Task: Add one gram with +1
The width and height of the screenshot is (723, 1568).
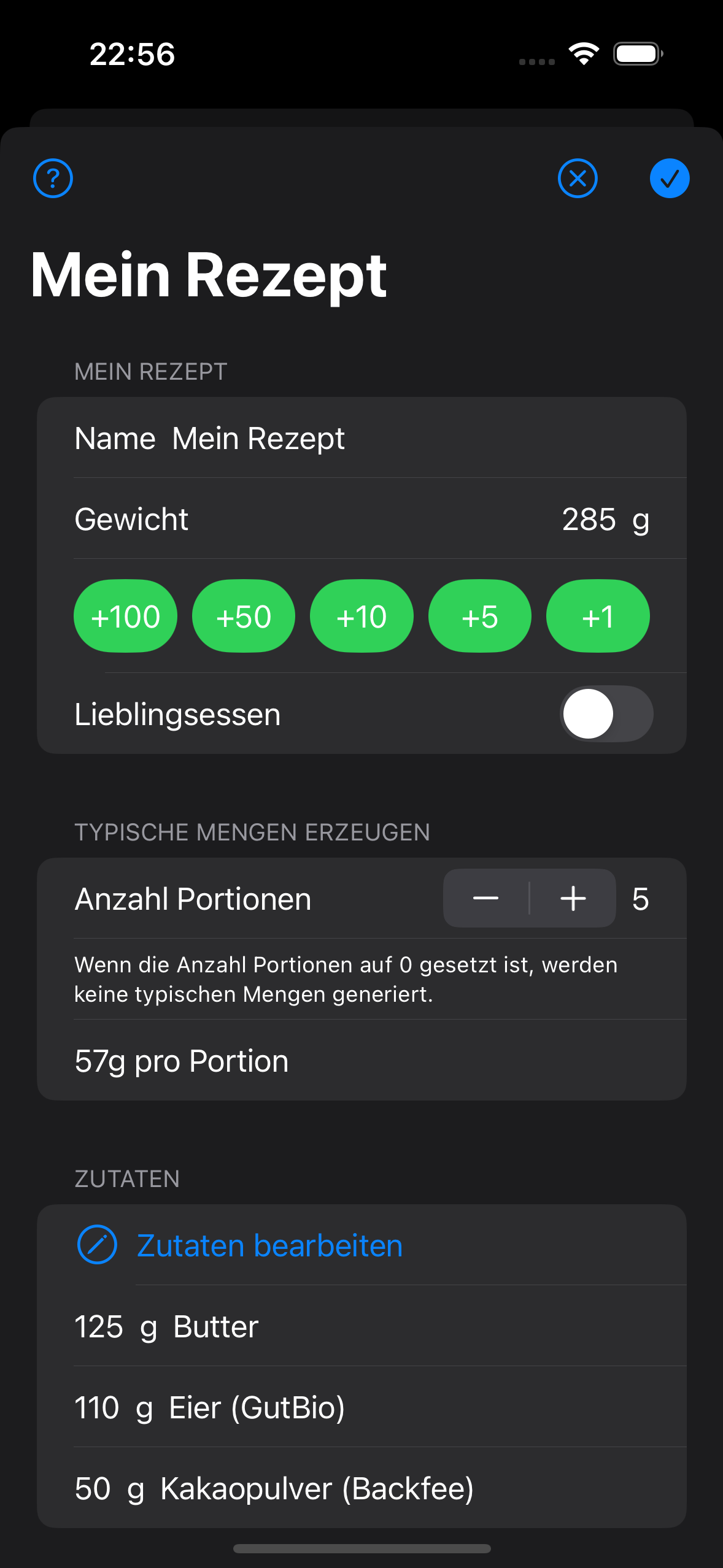Action: point(598,616)
